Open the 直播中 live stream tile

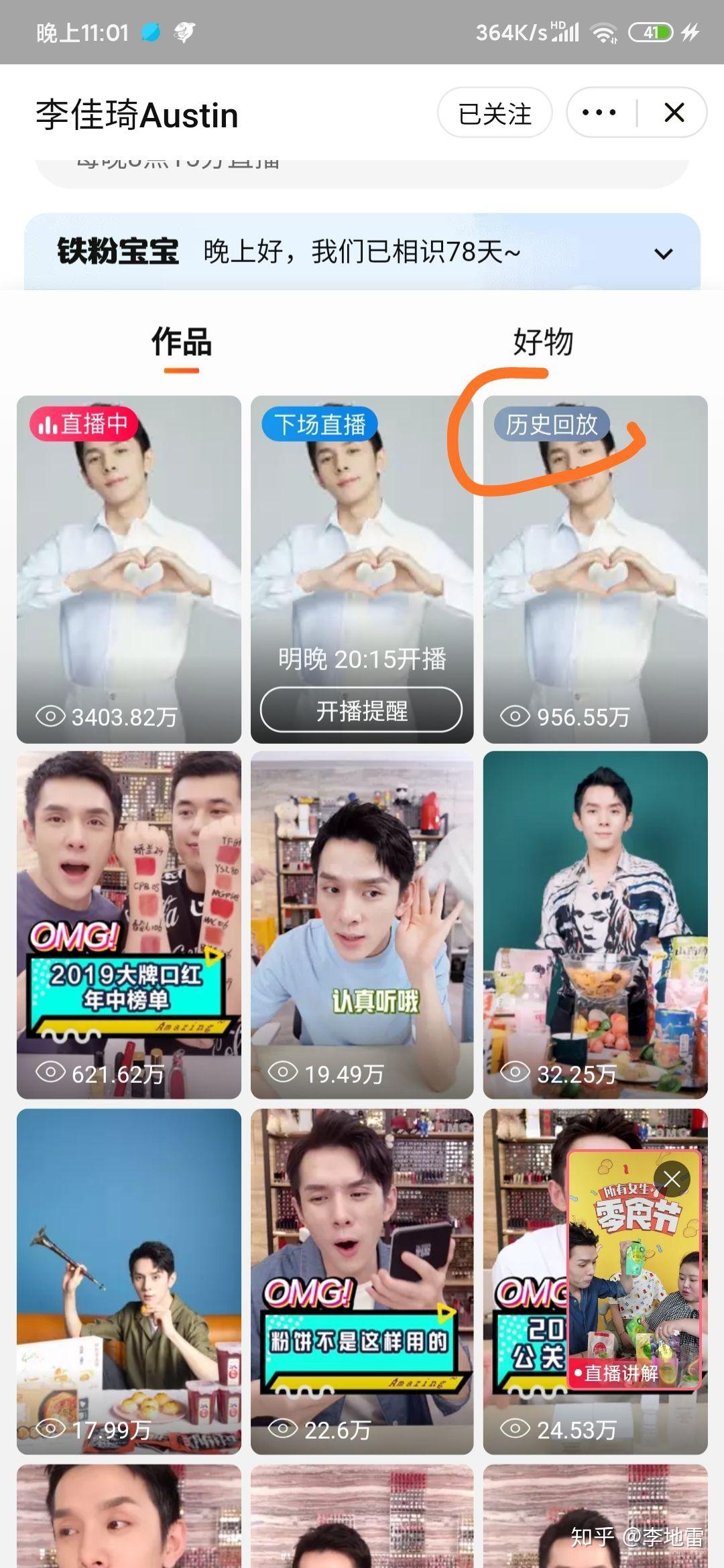(x=129, y=570)
